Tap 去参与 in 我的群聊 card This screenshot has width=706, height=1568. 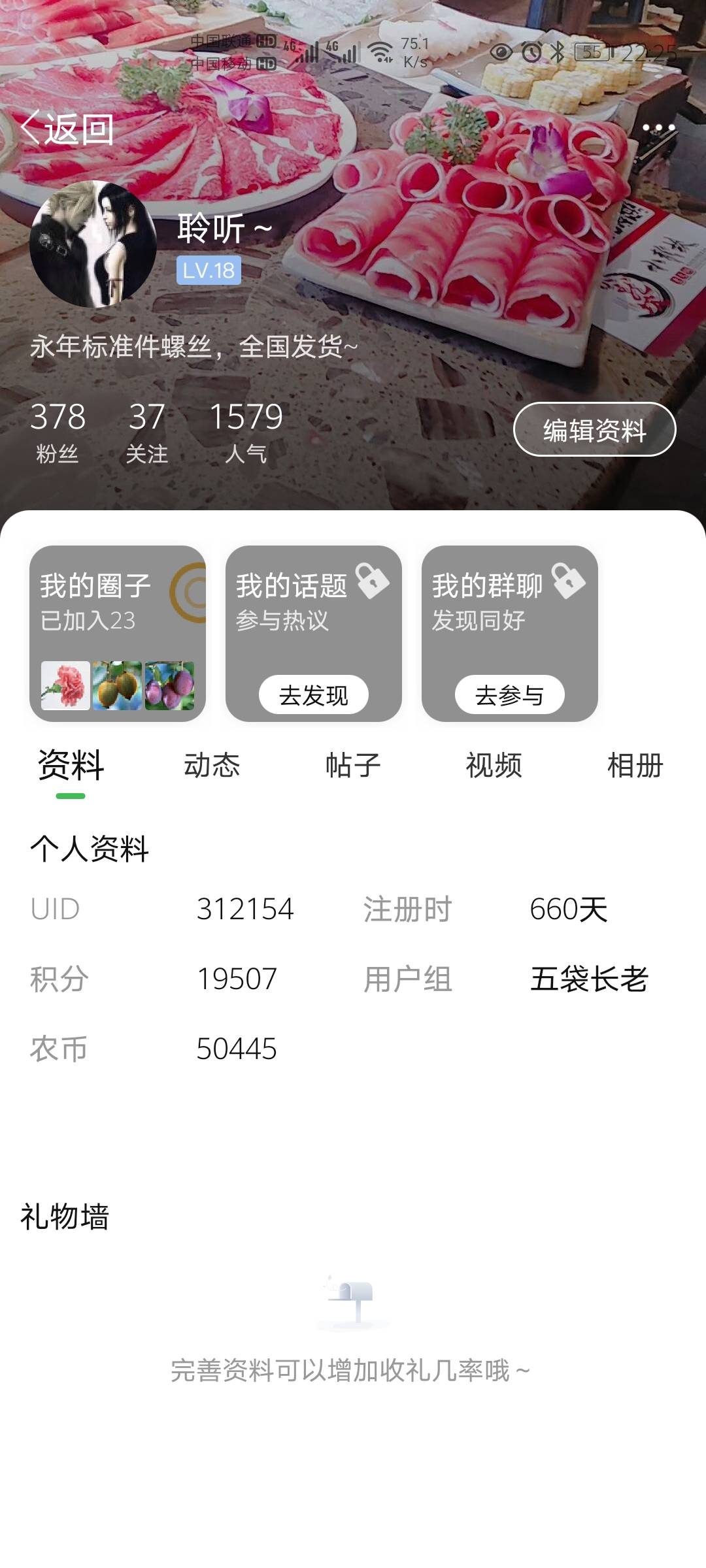(x=510, y=694)
